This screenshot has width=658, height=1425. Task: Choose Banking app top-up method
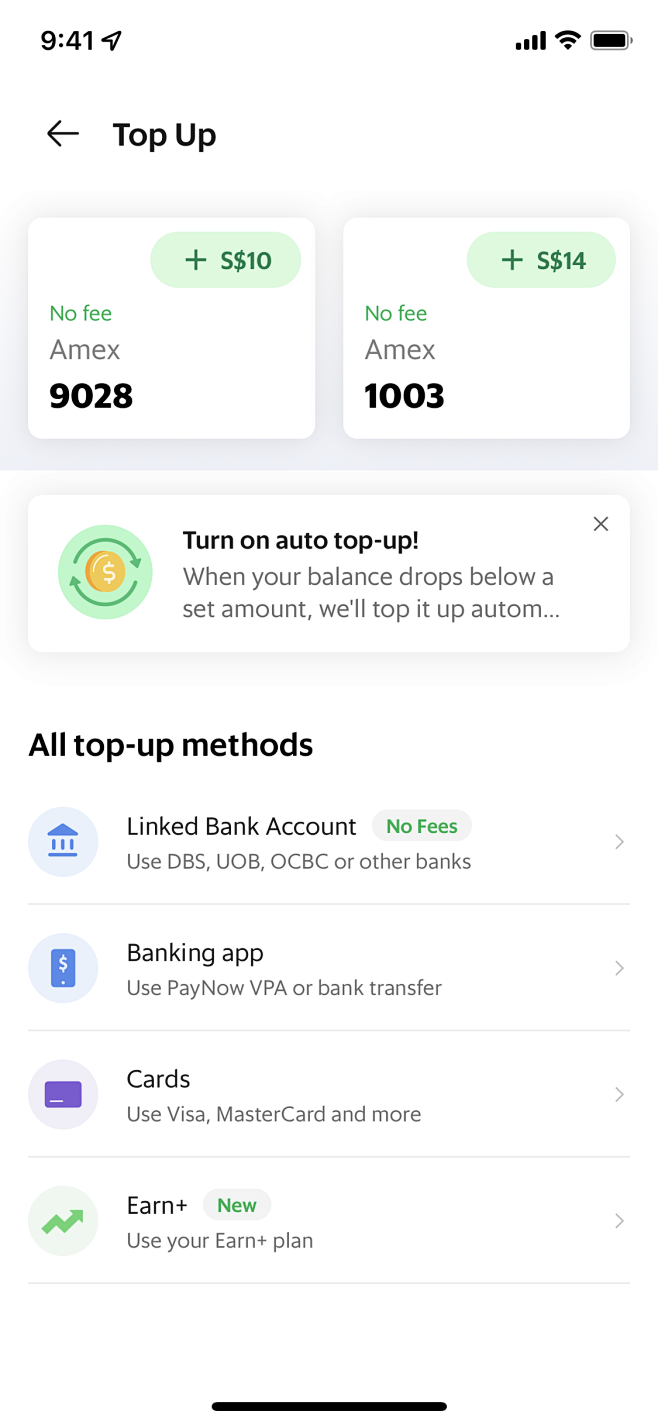[x=328, y=968]
